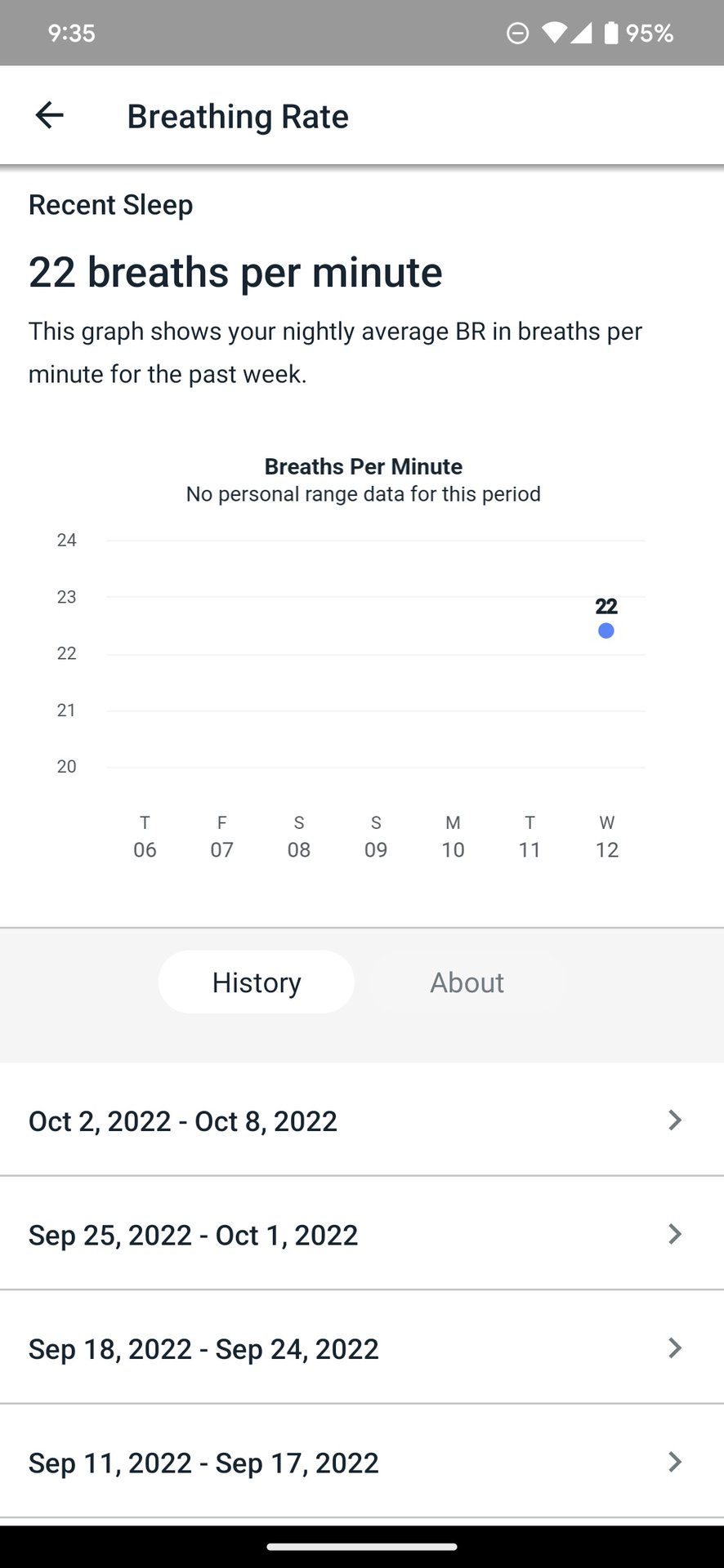Open the Oct 2 - Oct 8 week details
The width and height of the screenshot is (724, 1568).
[183, 1120]
